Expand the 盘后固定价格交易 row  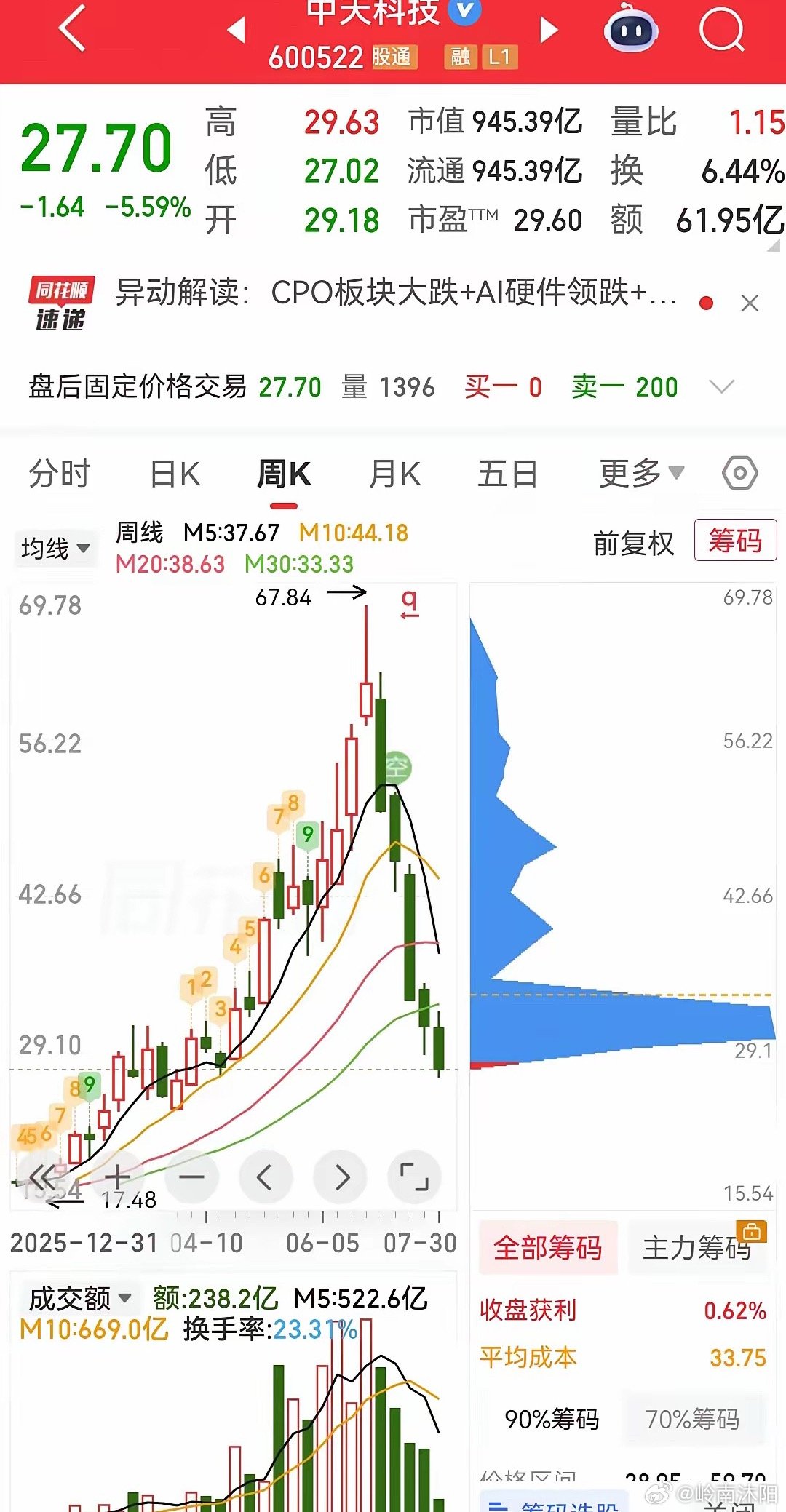[x=721, y=387]
